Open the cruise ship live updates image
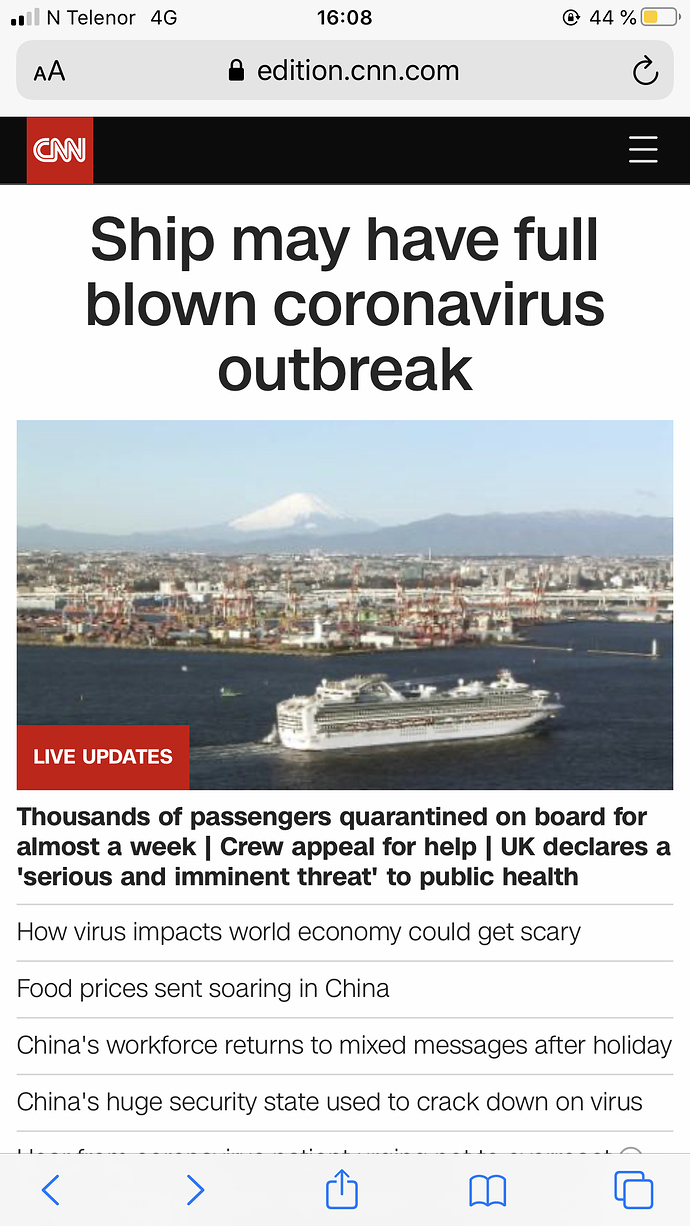 [x=345, y=605]
